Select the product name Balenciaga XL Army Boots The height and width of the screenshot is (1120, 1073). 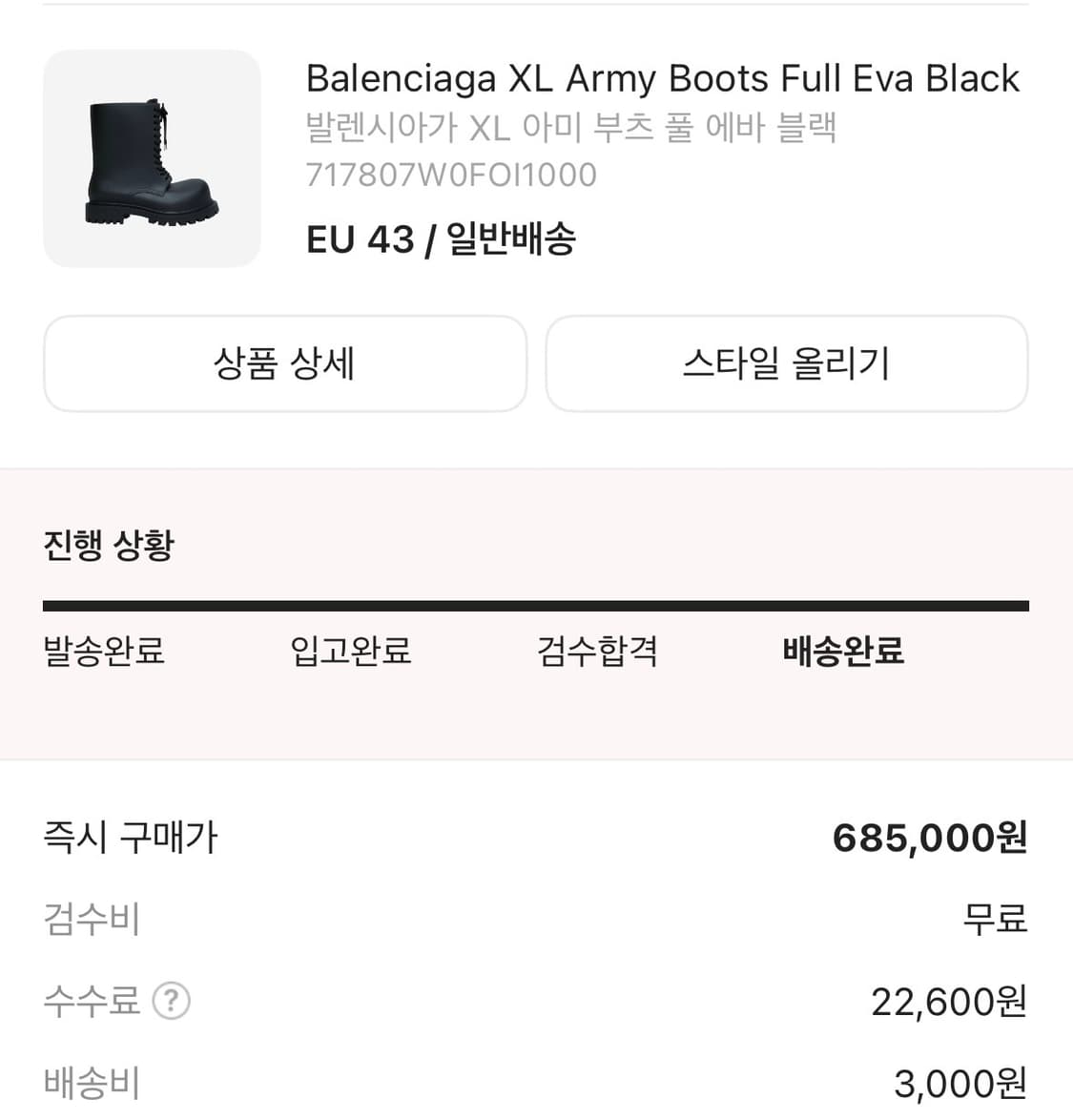coord(662,79)
